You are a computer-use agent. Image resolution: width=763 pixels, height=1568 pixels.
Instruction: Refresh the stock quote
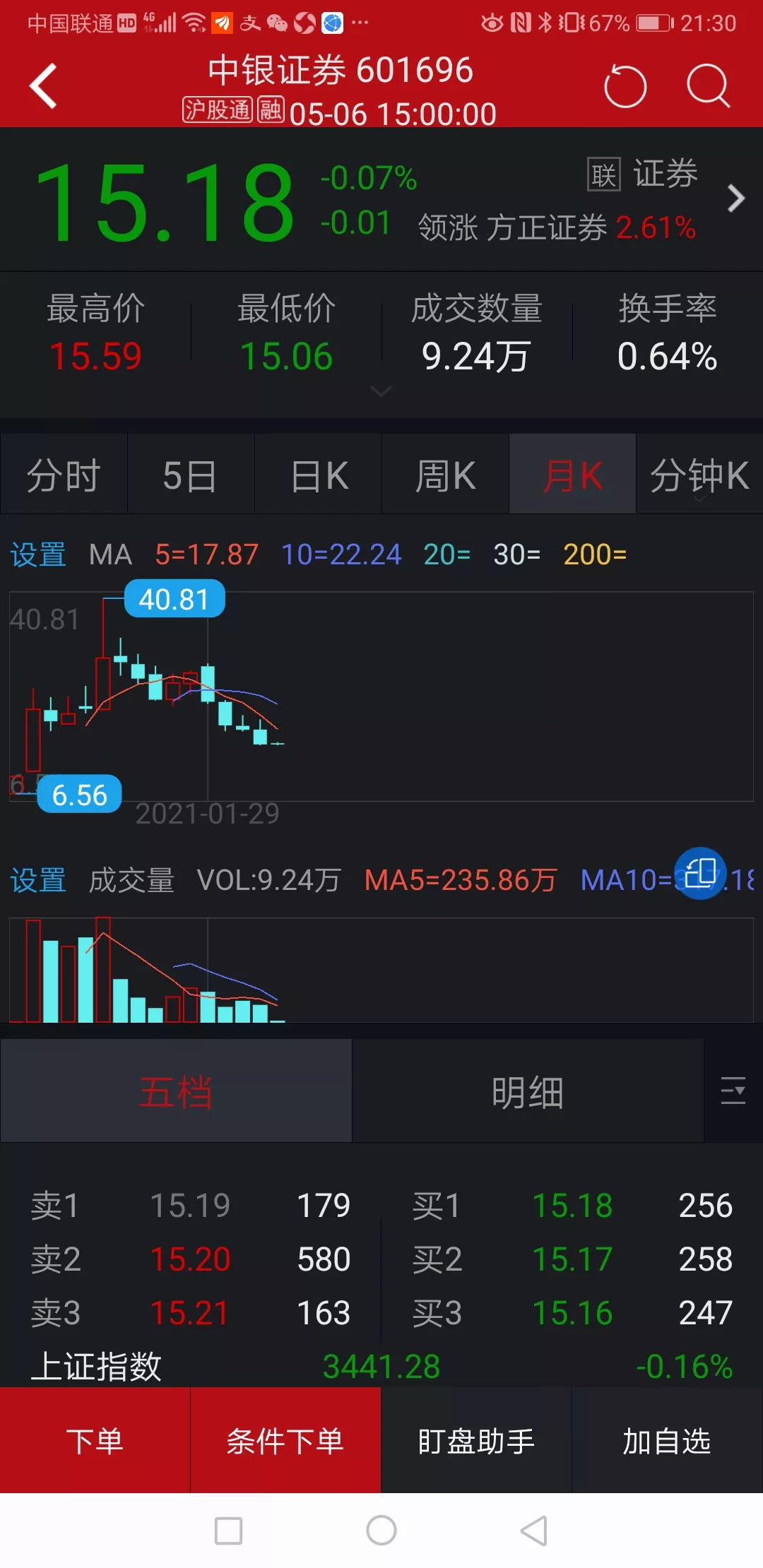(625, 86)
